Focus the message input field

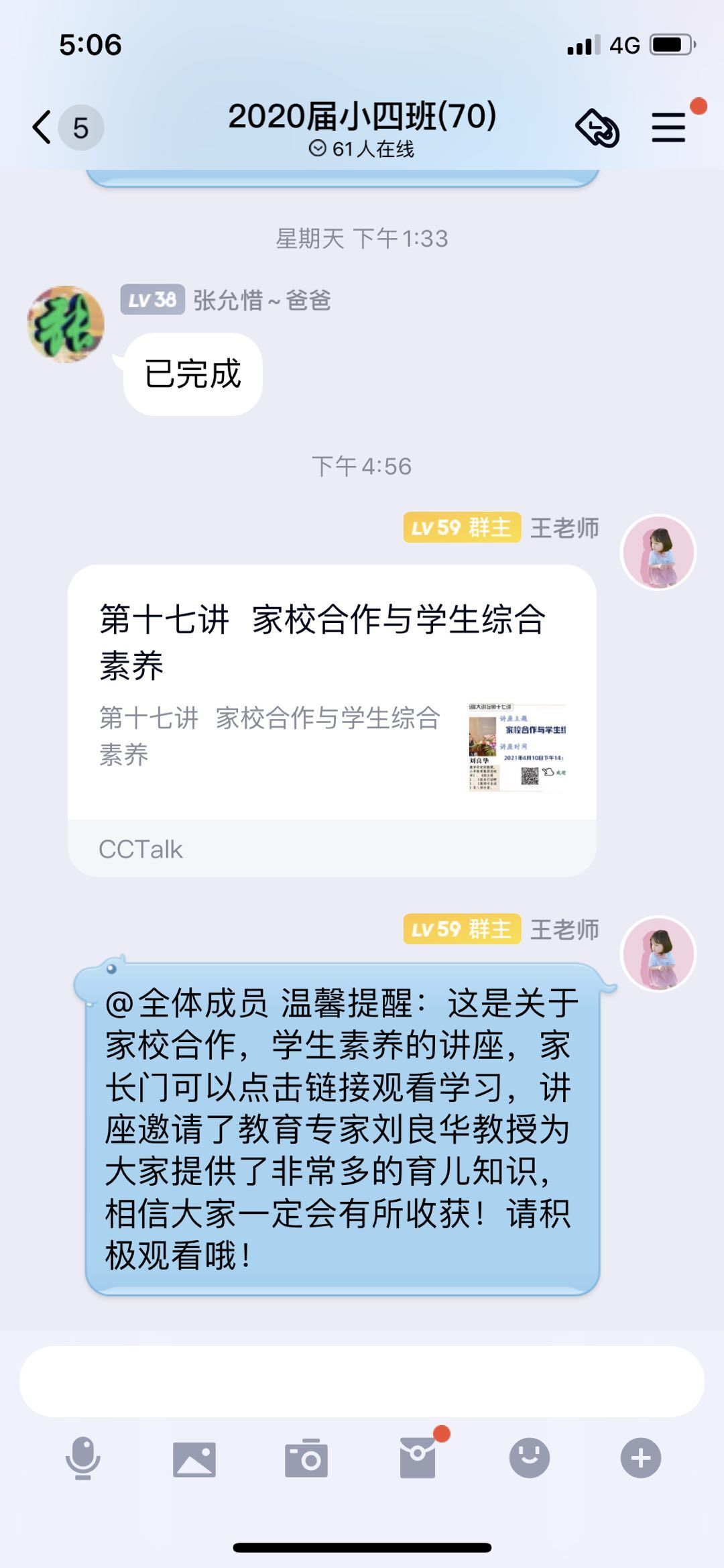[x=361, y=1381]
